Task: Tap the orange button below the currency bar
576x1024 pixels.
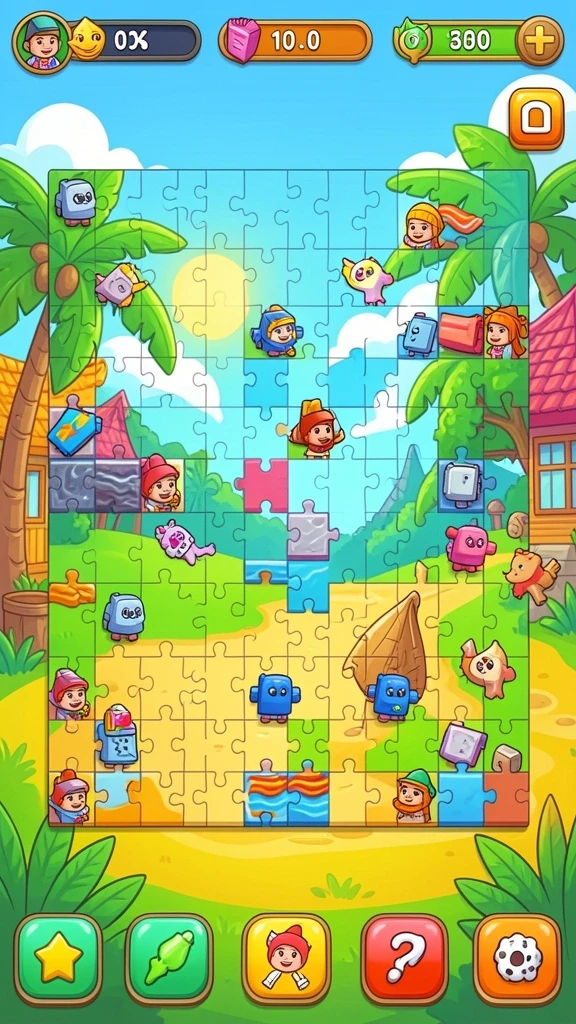Action: pos(536,119)
